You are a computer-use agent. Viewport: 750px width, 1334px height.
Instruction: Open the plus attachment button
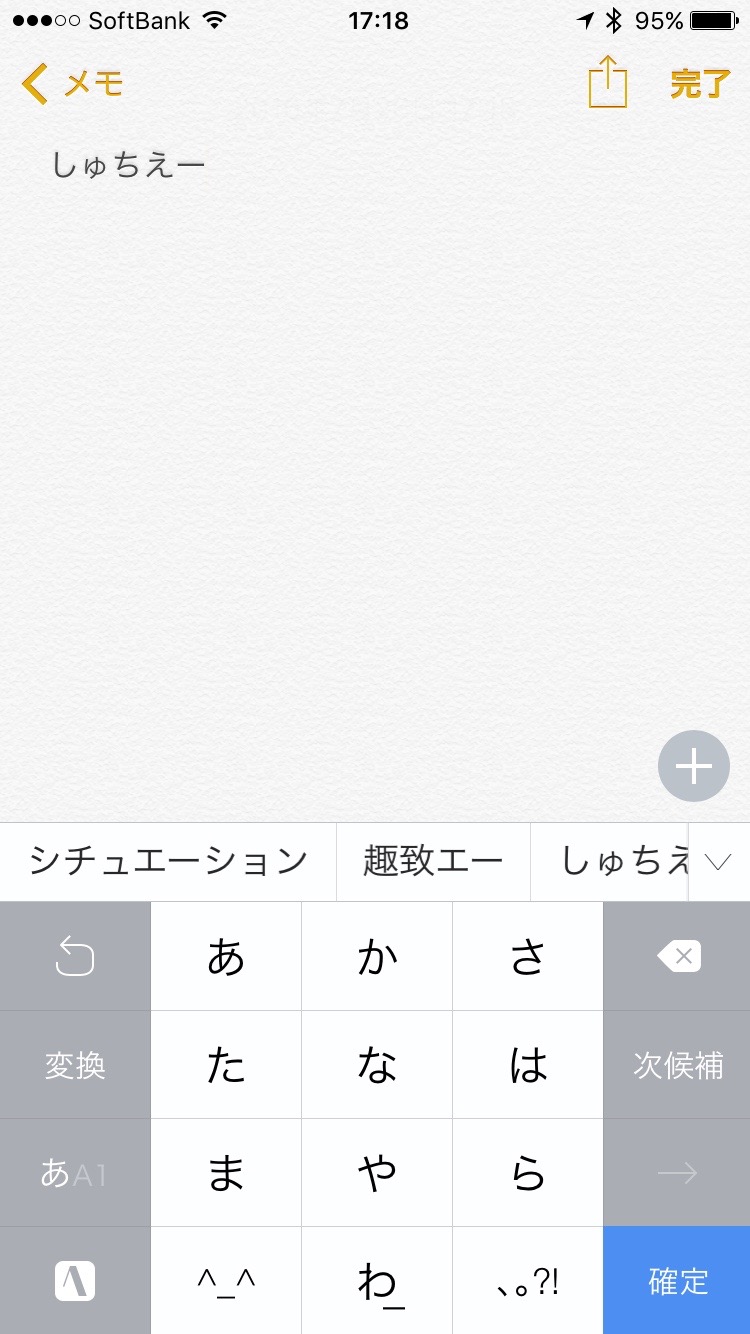693,767
